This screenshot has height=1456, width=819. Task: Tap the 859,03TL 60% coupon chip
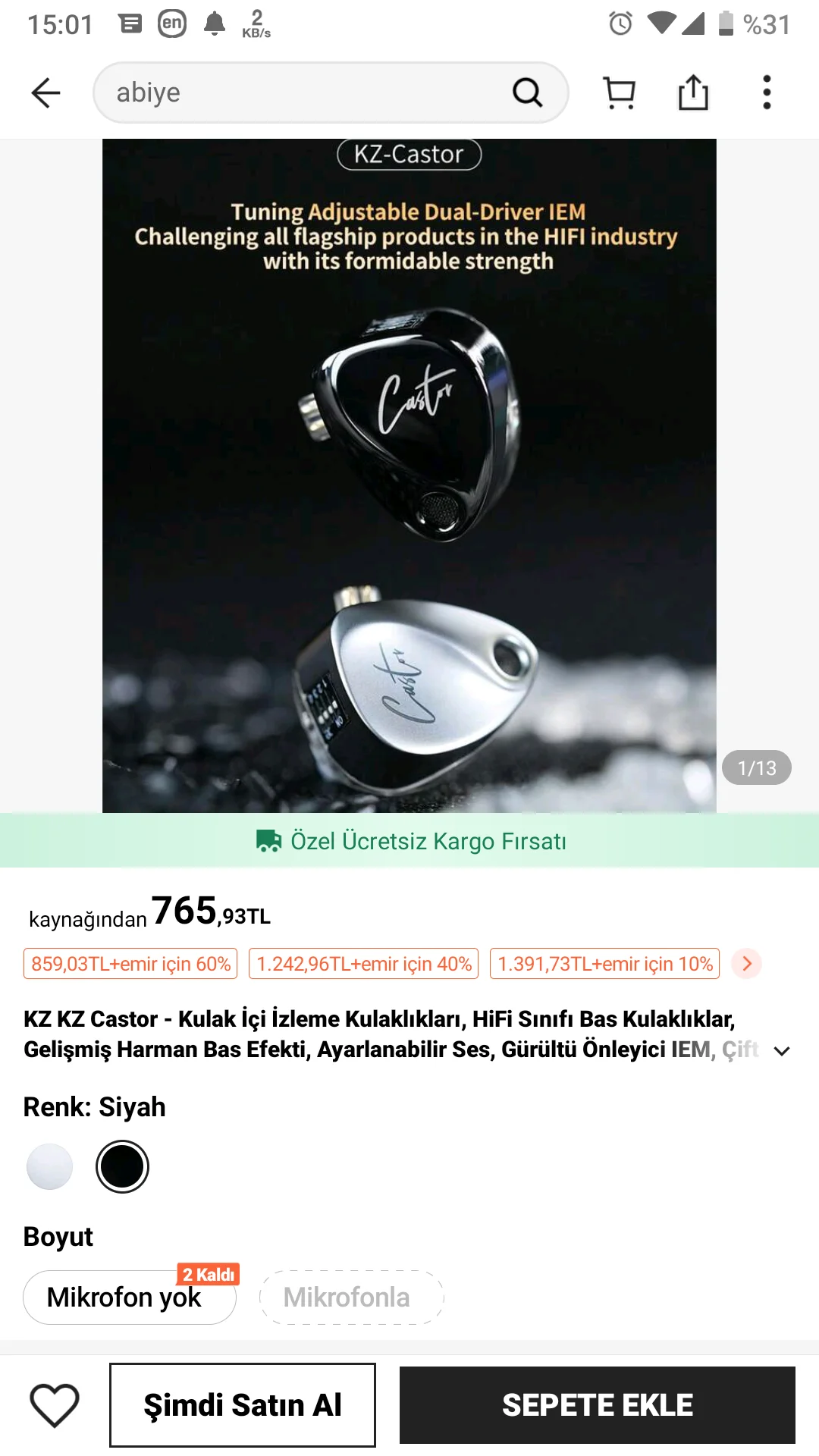point(130,964)
